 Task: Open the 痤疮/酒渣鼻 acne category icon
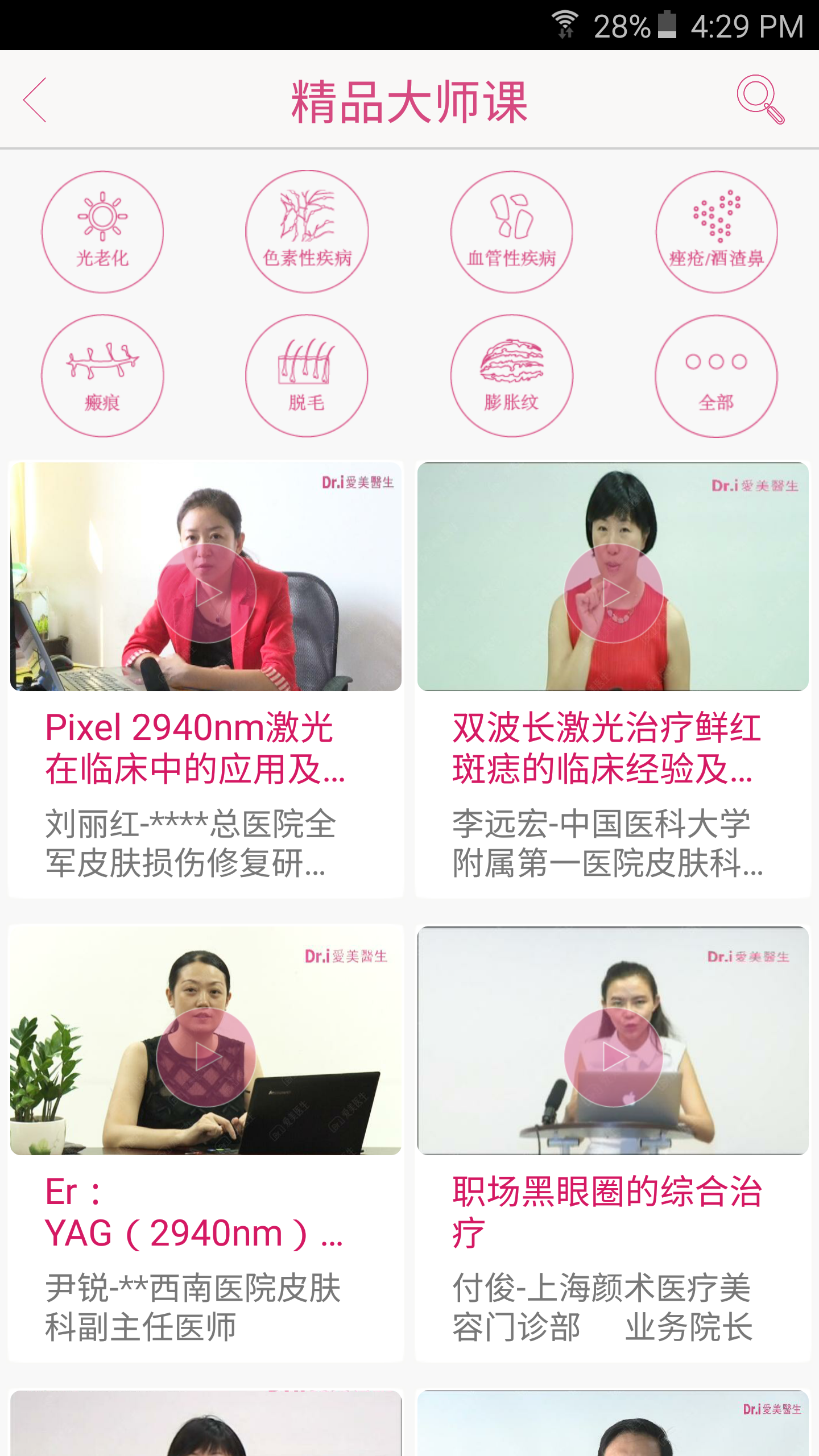click(x=717, y=231)
